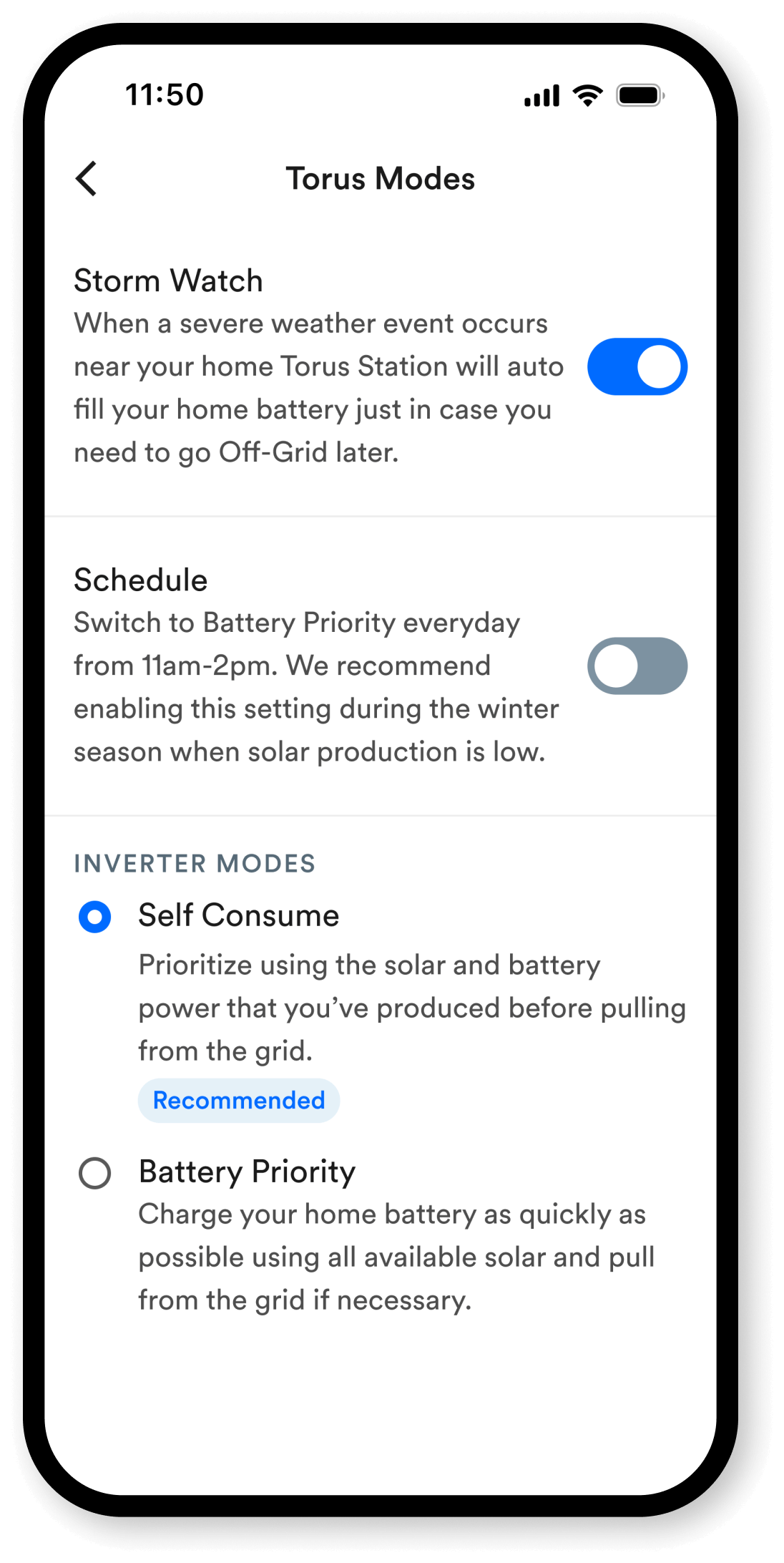
Task: Choose the Battery Priority inverter mode
Action: pyautogui.click(x=94, y=1173)
